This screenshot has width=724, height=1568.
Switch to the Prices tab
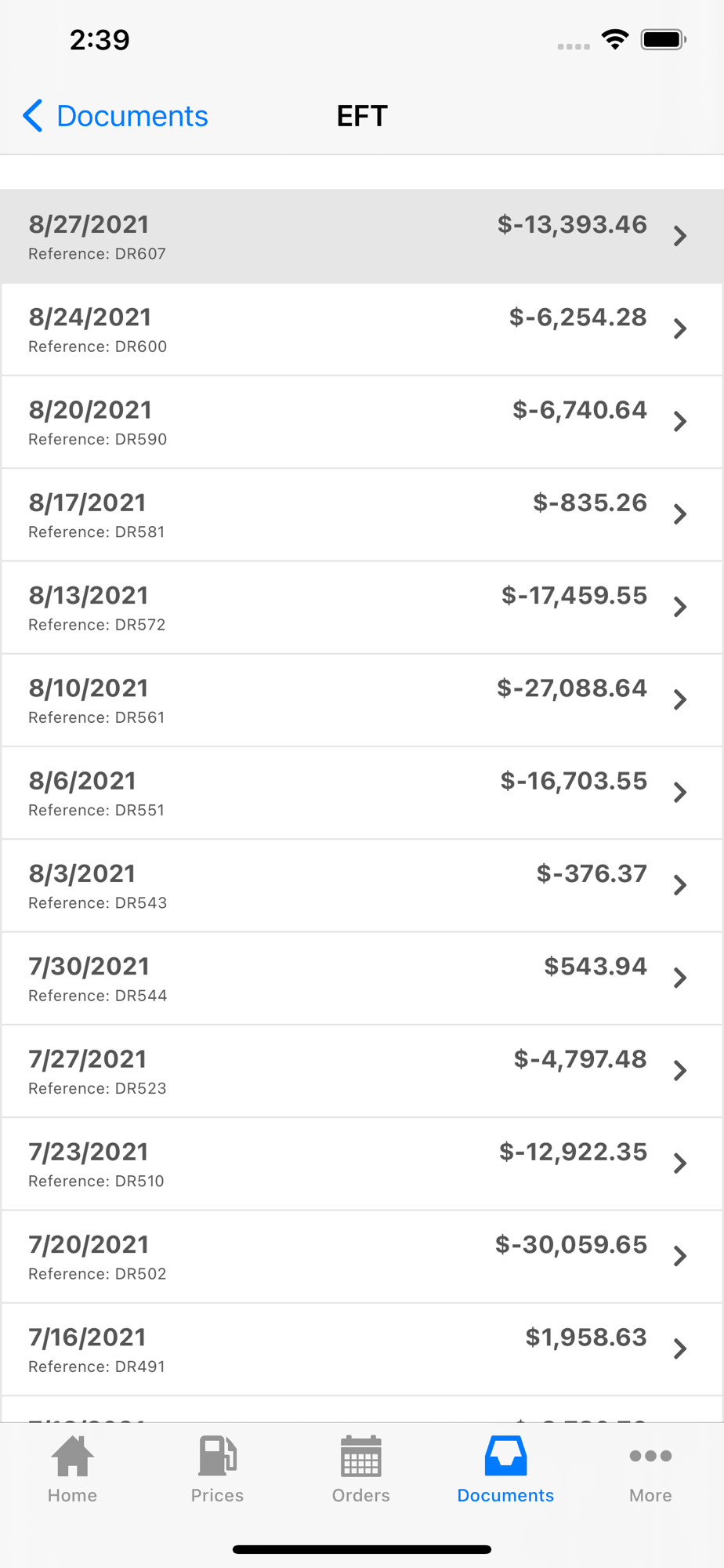click(217, 1469)
